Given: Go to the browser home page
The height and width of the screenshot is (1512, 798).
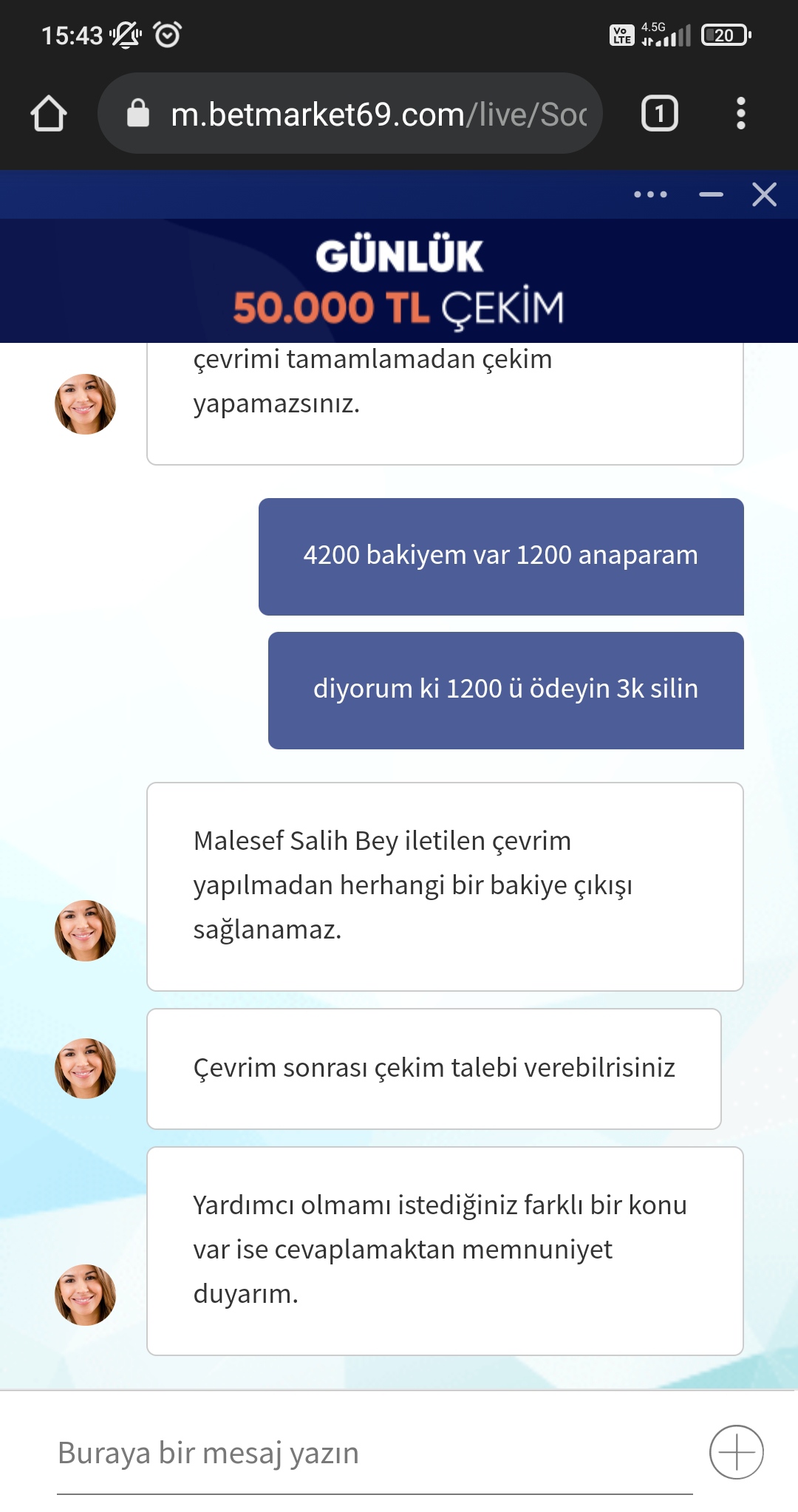Looking at the screenshot, I should pos(49,114).
